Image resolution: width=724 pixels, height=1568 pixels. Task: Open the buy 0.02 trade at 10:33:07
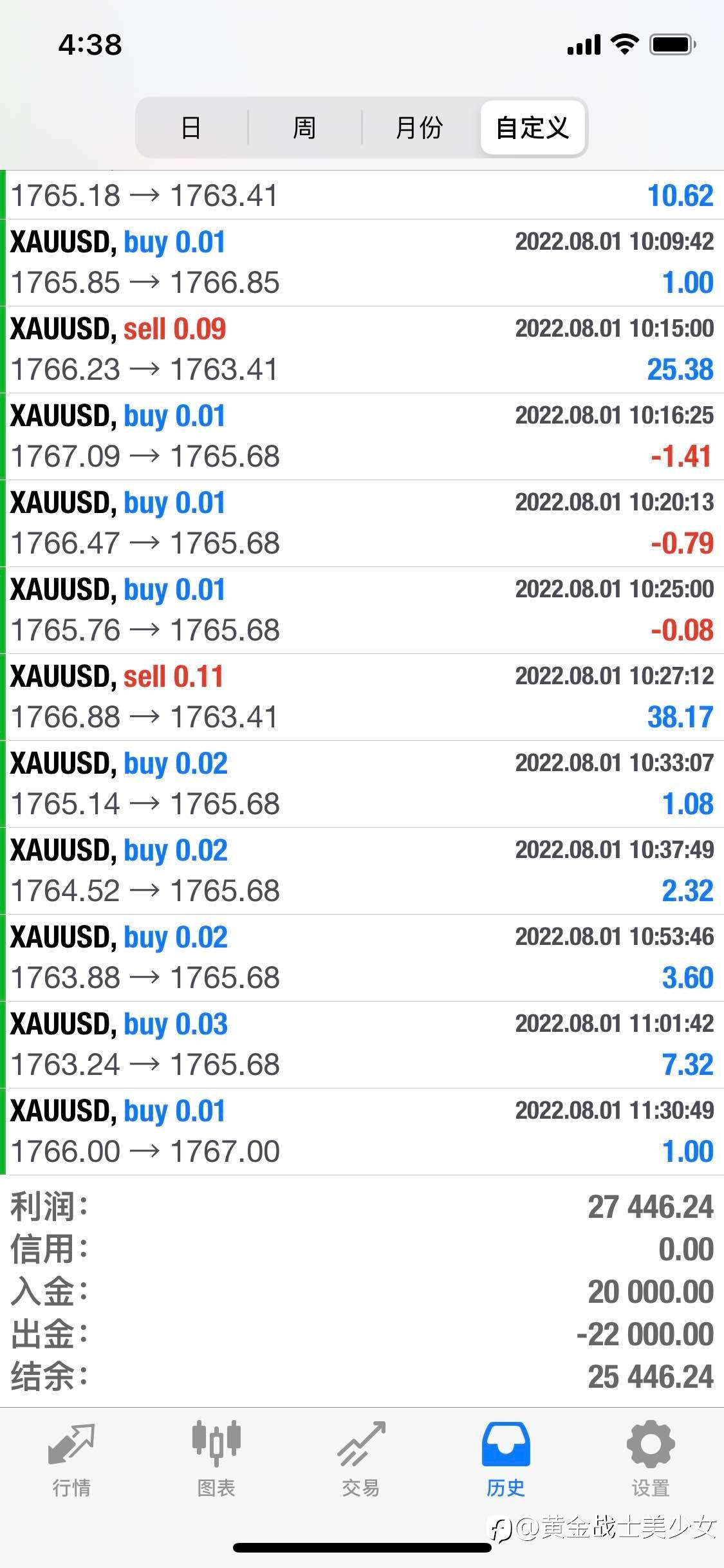click(x=362, y=784)
